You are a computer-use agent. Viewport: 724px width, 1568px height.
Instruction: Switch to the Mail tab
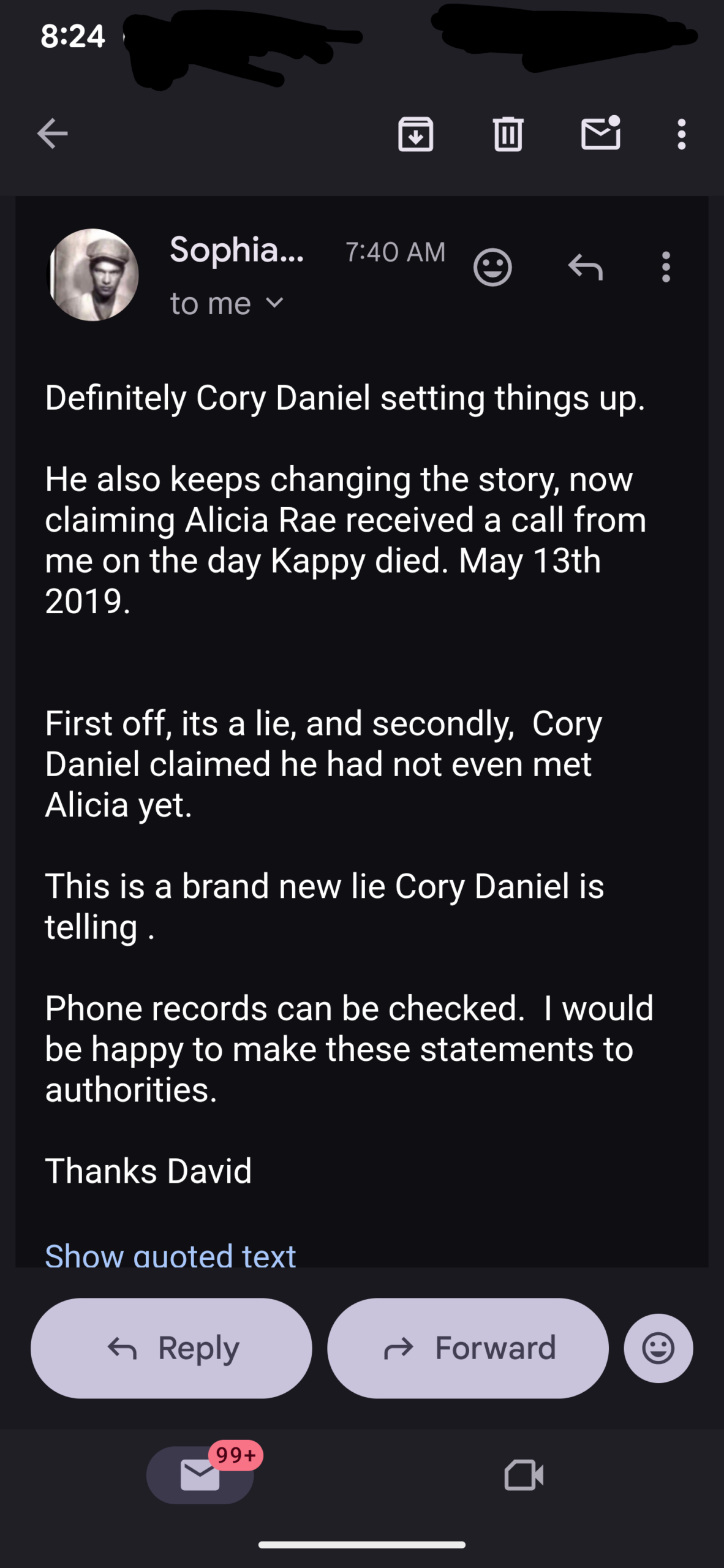[x=200, y=1474]
